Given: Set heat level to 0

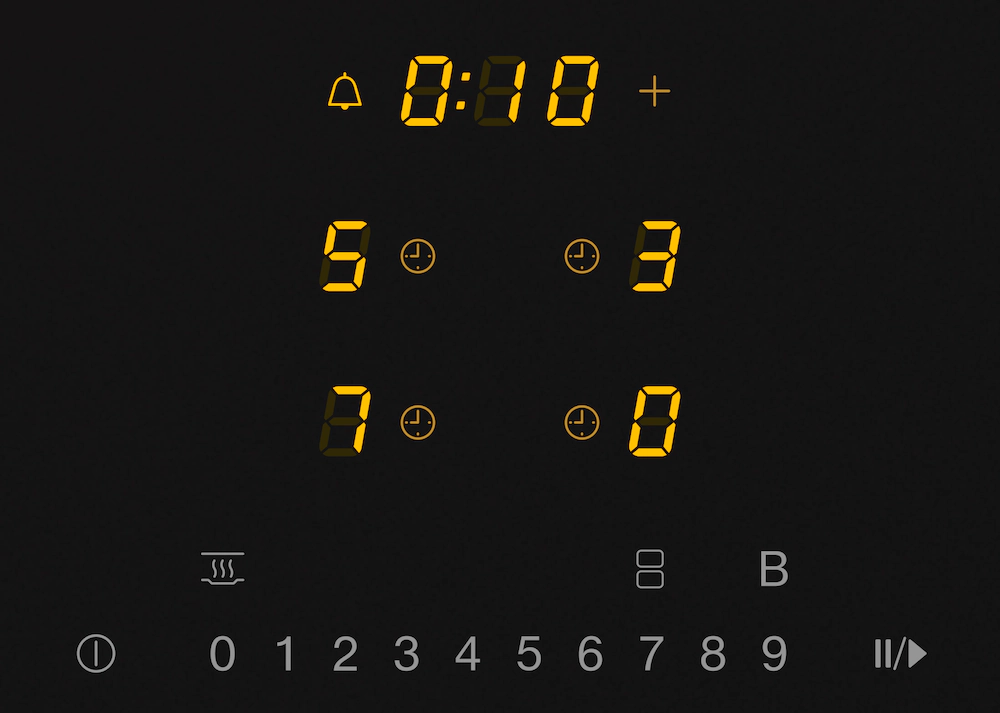Looking at the screenshot, I should pyautogui.click(x=222, y=654).
